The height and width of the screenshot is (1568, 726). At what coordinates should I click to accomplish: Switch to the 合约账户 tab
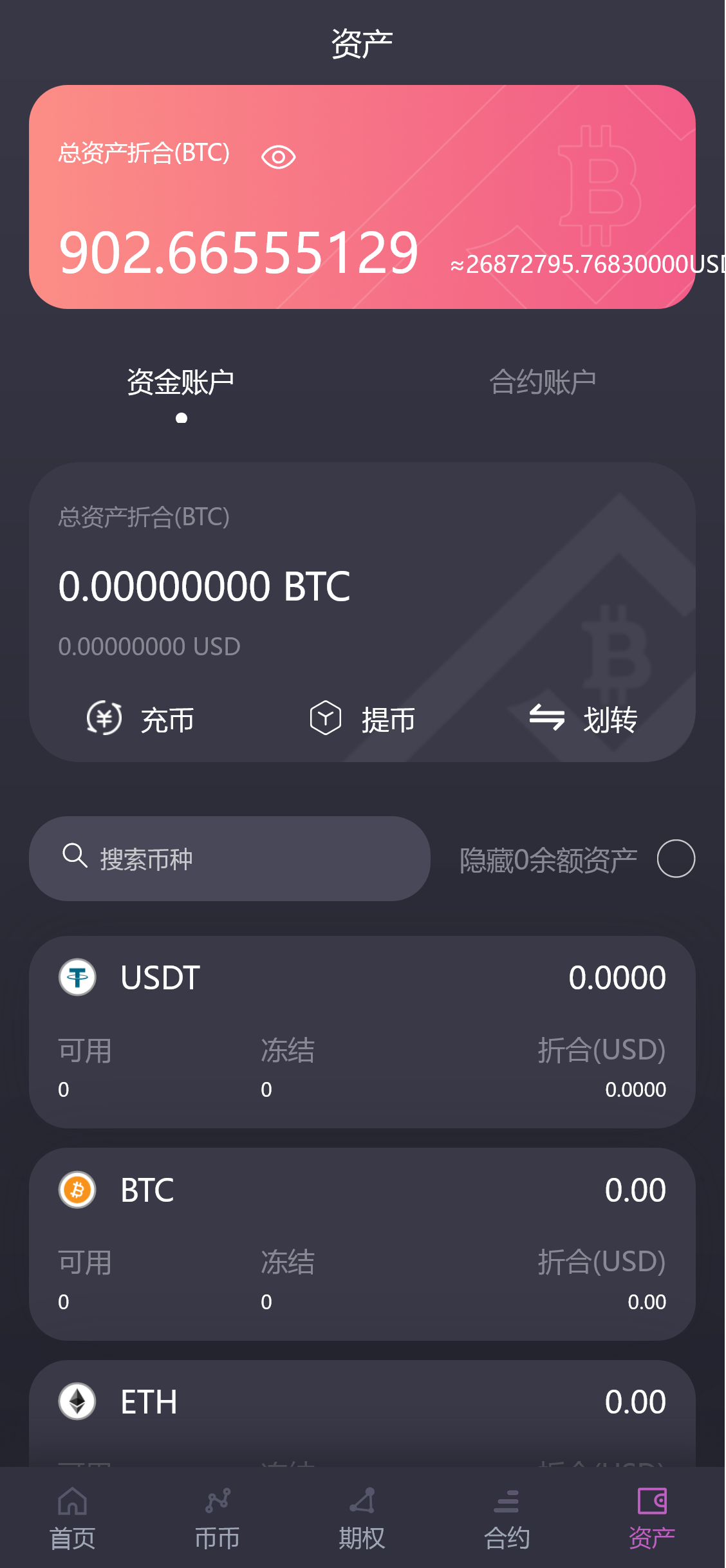543,383
